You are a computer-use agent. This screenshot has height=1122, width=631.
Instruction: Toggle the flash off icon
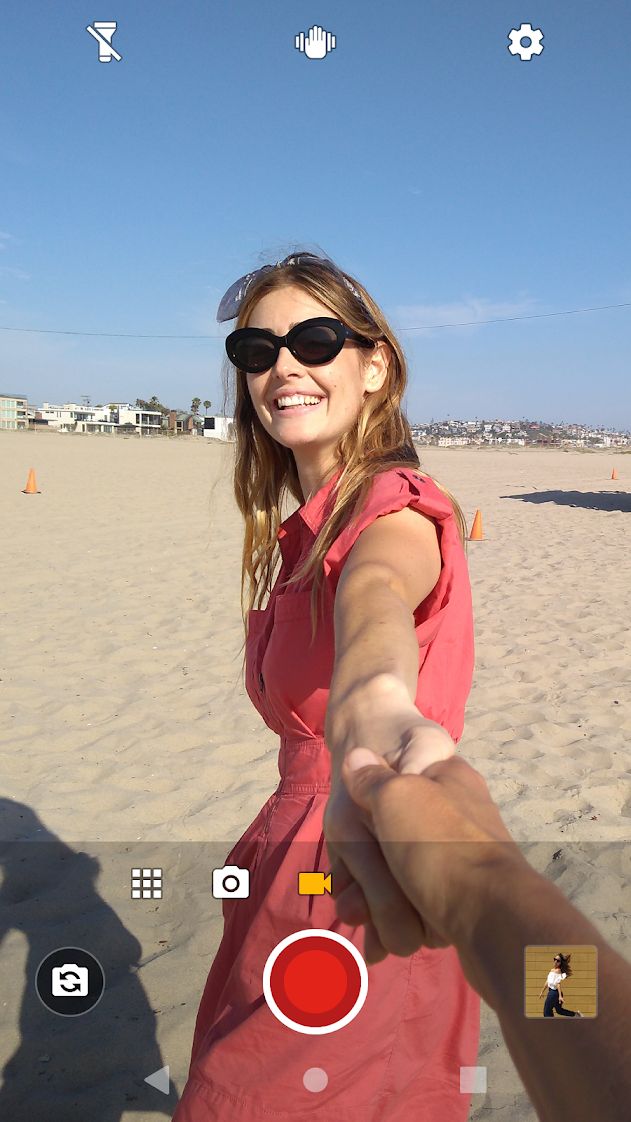103,42
